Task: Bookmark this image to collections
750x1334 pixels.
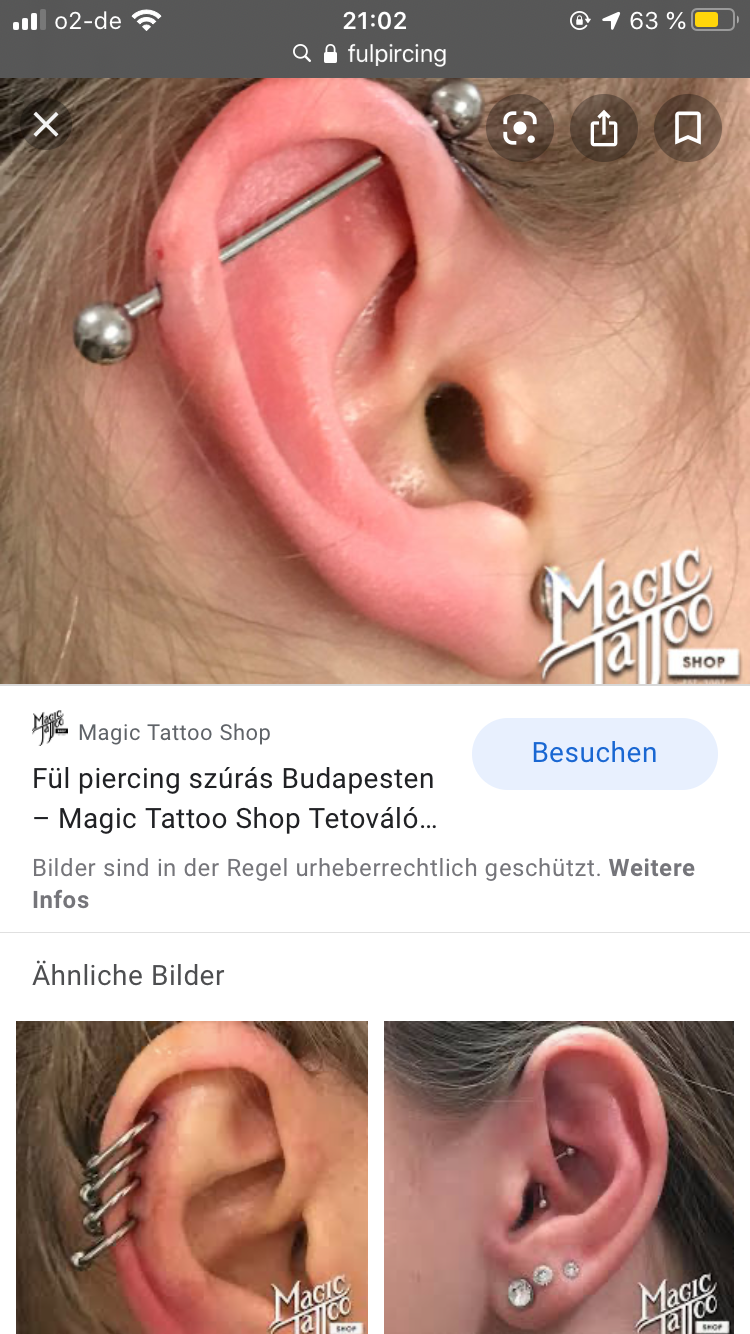Action: click(688, 127)
